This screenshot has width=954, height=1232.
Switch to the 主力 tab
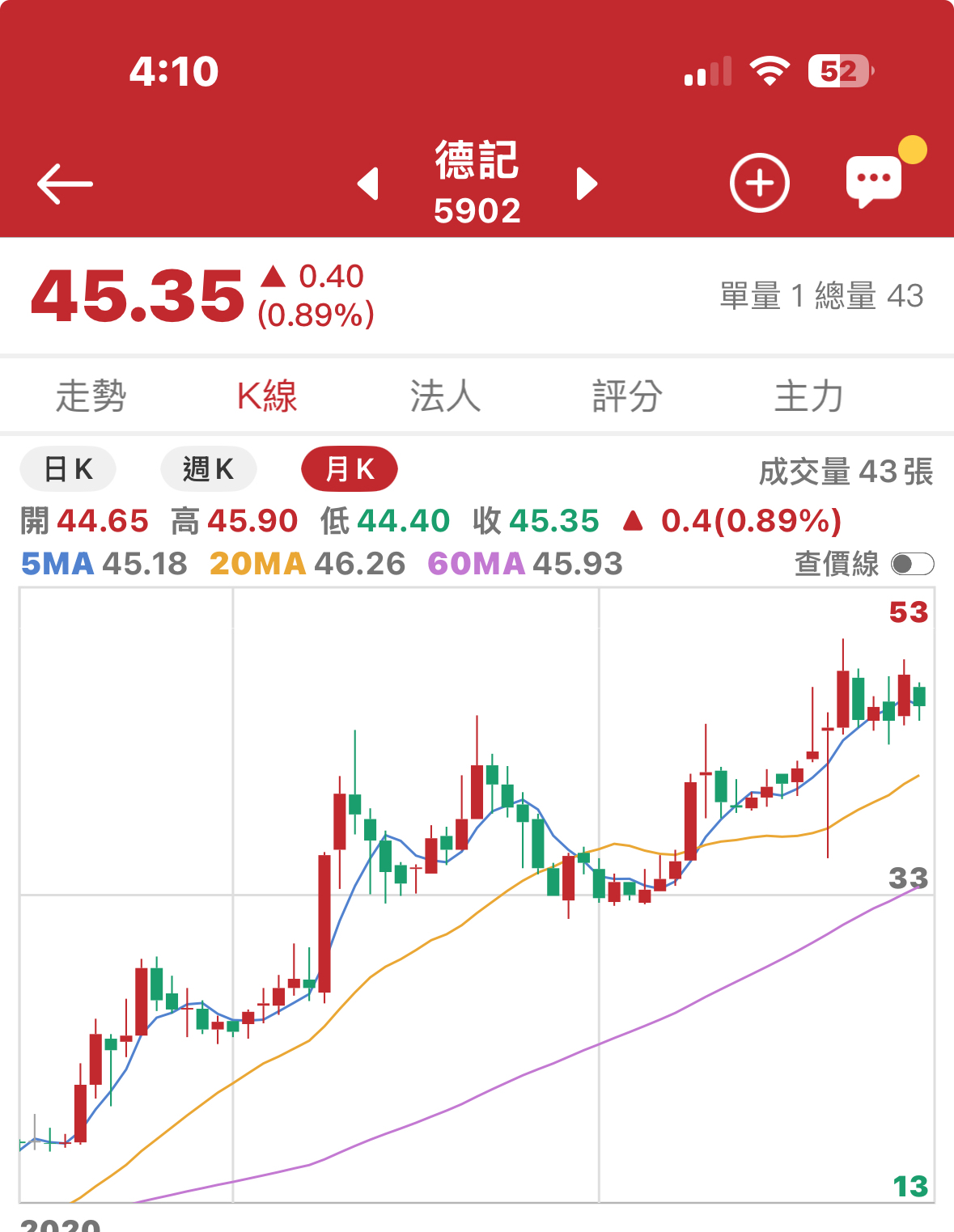coord(809,396)
